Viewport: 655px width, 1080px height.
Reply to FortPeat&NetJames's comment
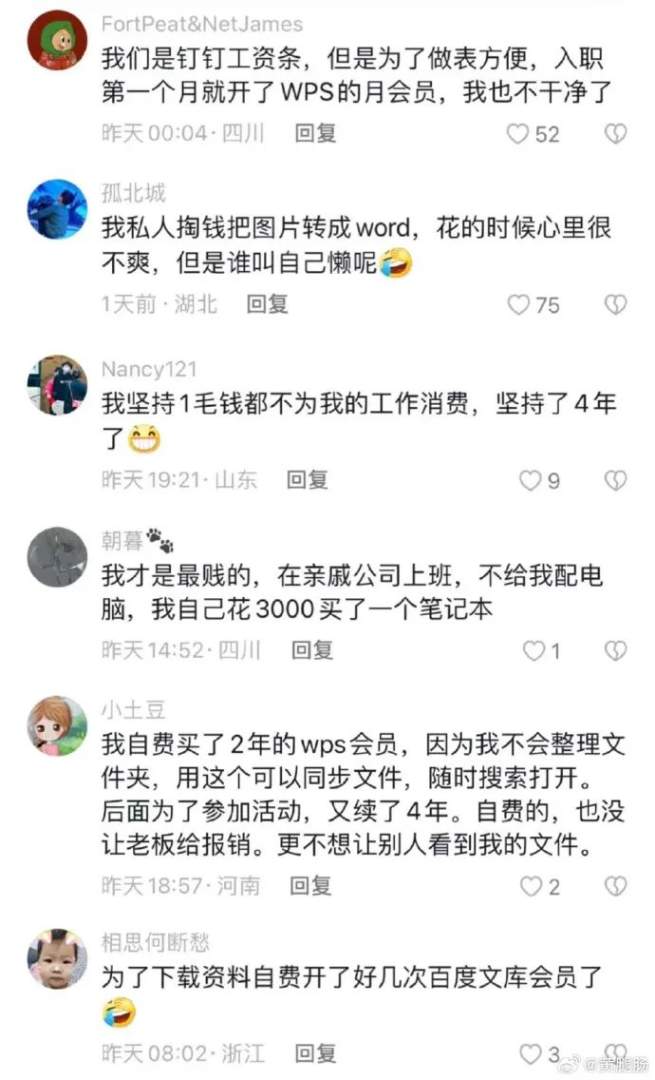click(x=315, y=133)
